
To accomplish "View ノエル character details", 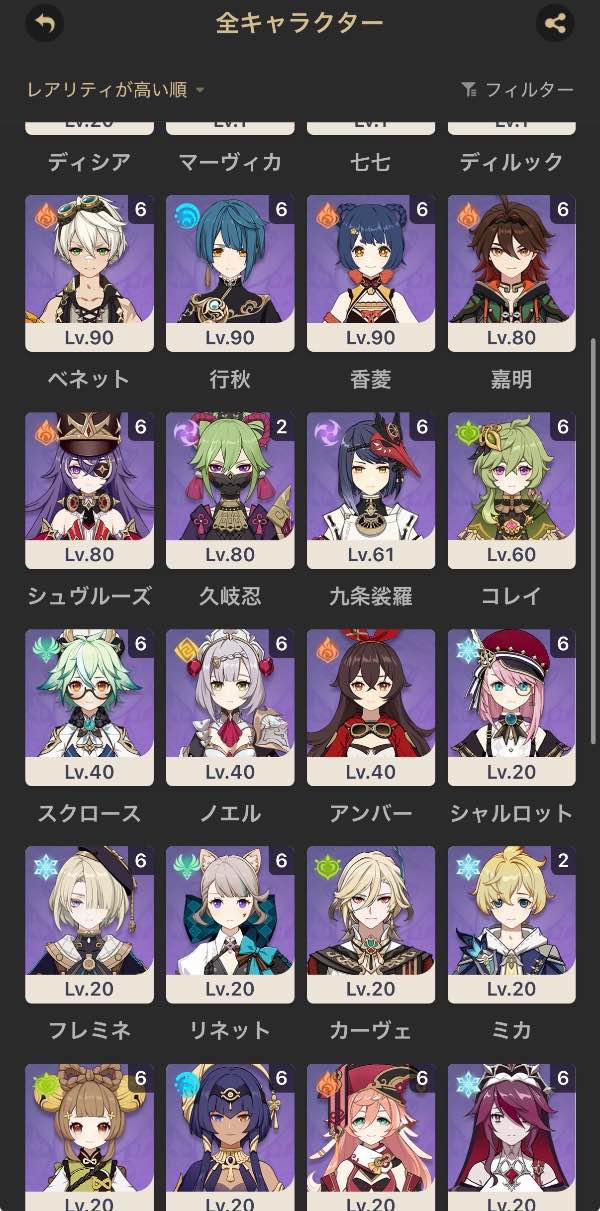I will coord(230,706).
